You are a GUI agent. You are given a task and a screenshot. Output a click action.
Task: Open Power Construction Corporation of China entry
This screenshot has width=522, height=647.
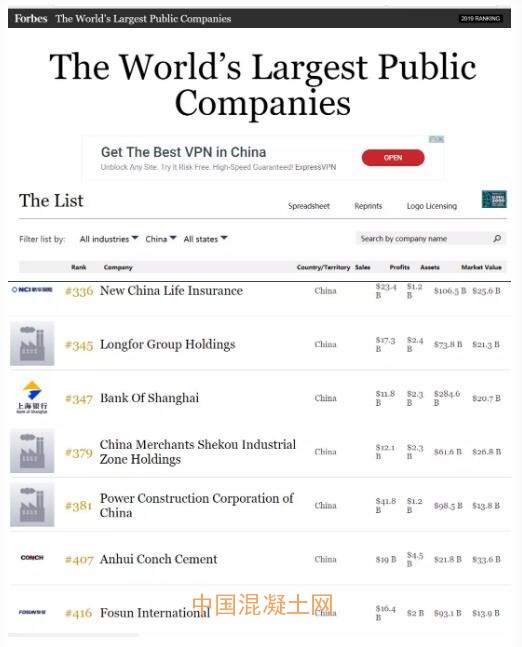click(x=196, y=505)
